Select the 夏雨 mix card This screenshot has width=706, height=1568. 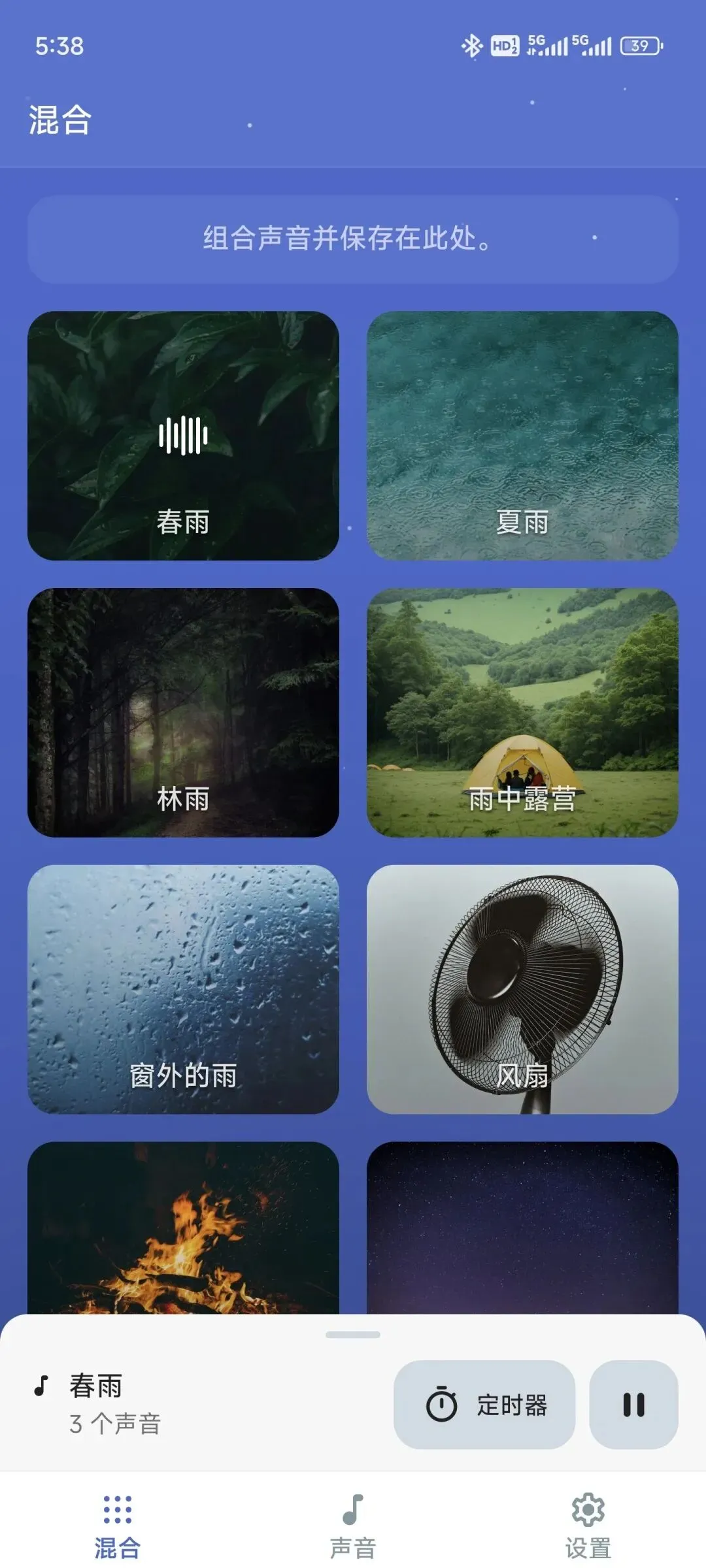coord(522,436)
